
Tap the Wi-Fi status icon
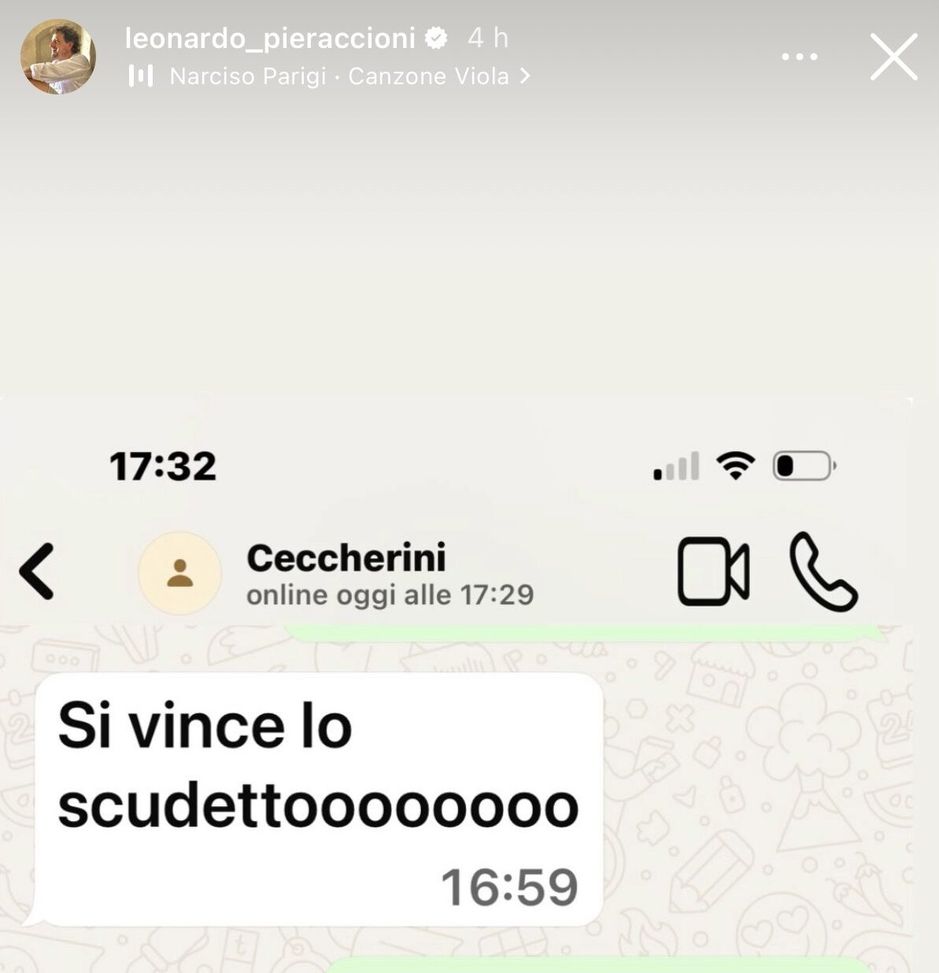[x=736, y=464]
